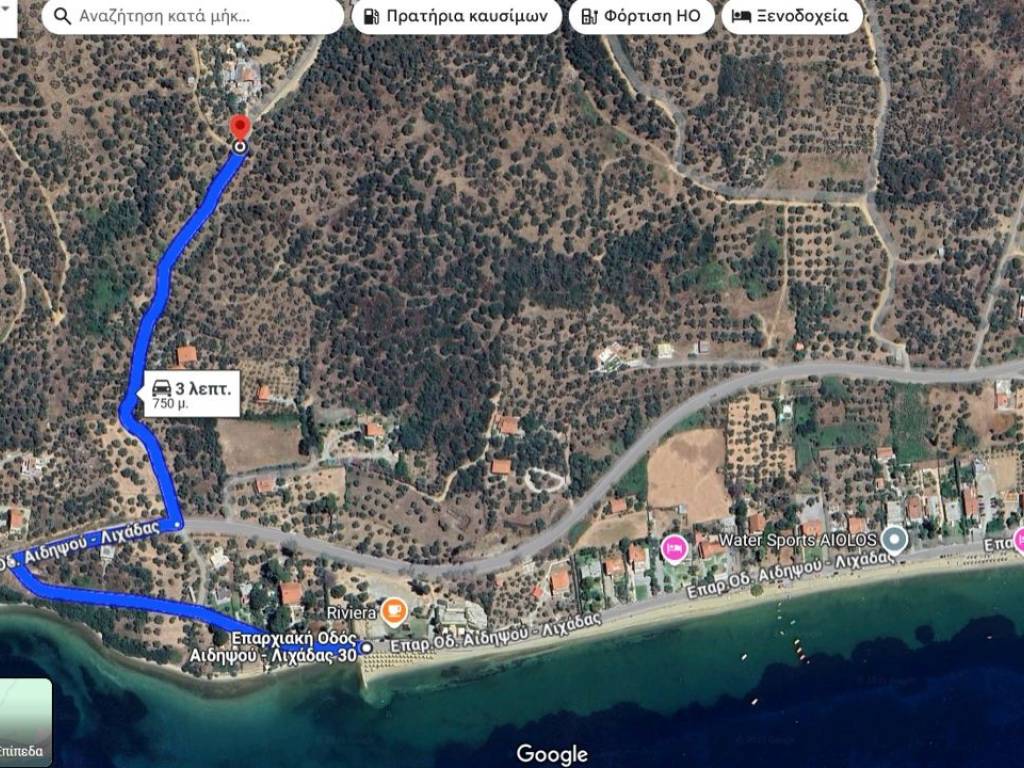
Task: Tap the red destination pin
Action: pos(240,128)
